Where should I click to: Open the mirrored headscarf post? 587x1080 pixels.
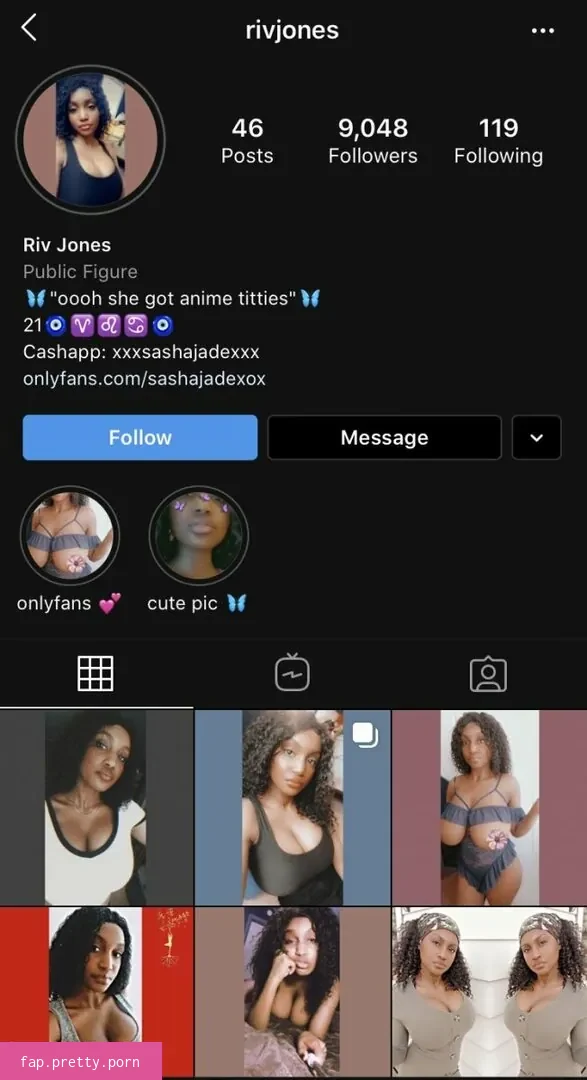pos(490,993)
